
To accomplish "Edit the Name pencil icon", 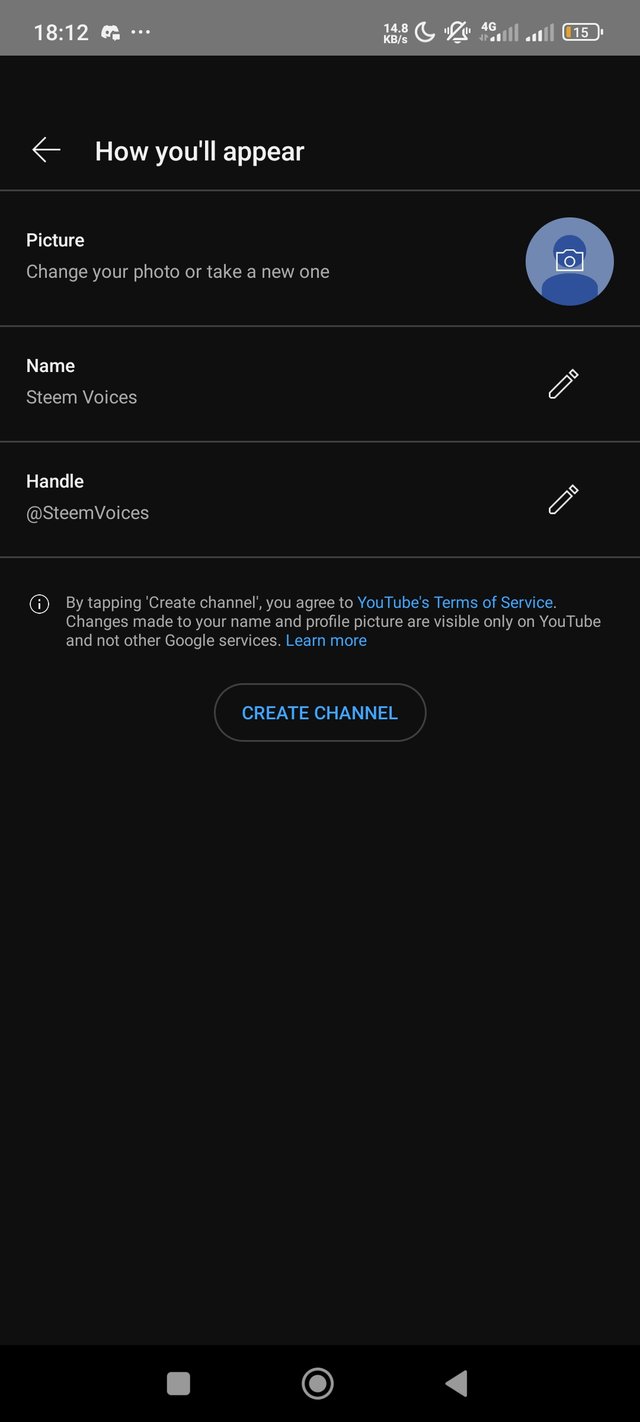I will pyautogui.click(x=563, y=384).
